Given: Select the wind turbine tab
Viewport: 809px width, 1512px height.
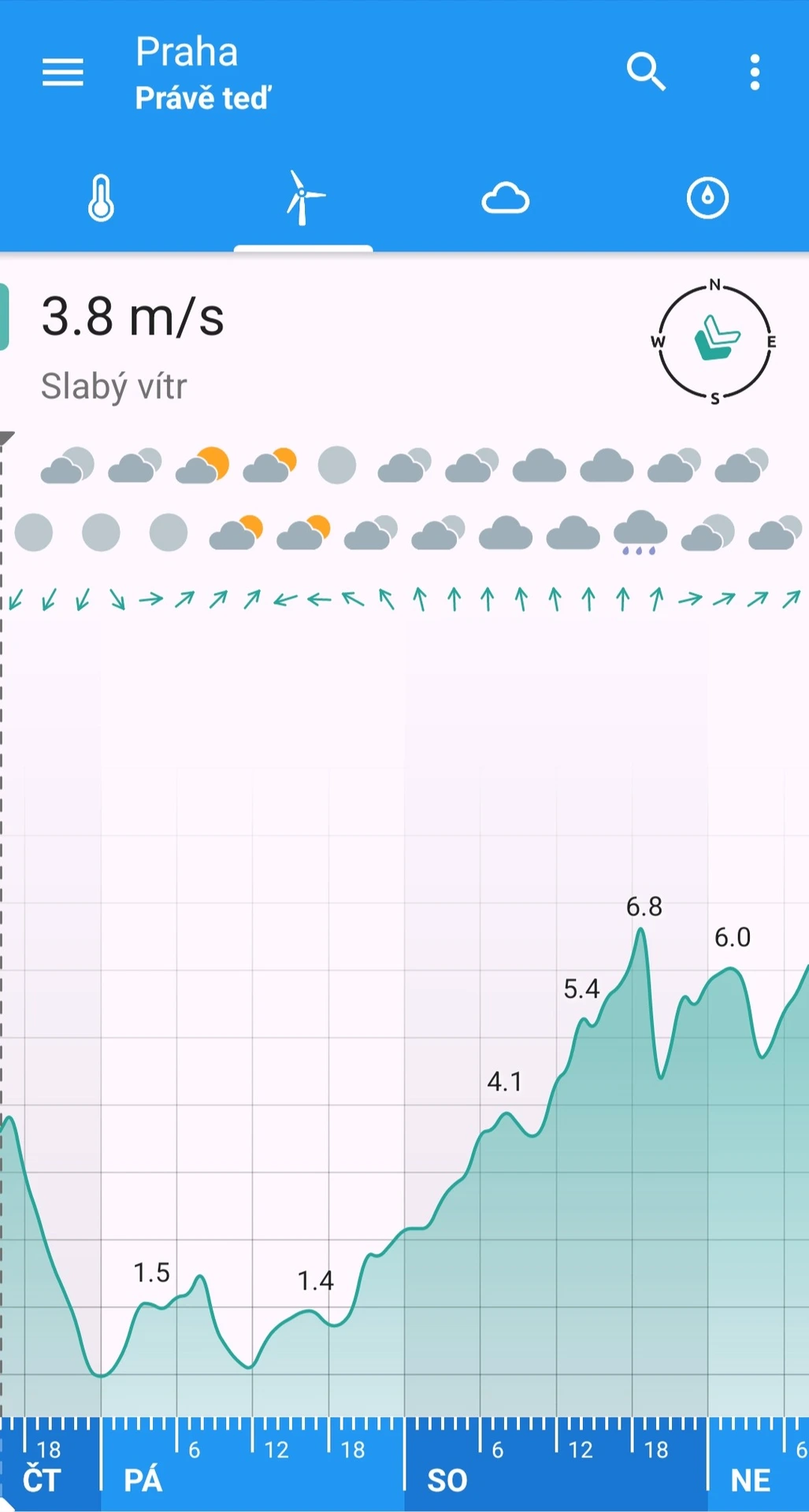Looking at the screenshot, I should pyautogui.click(x=303, y=198).
